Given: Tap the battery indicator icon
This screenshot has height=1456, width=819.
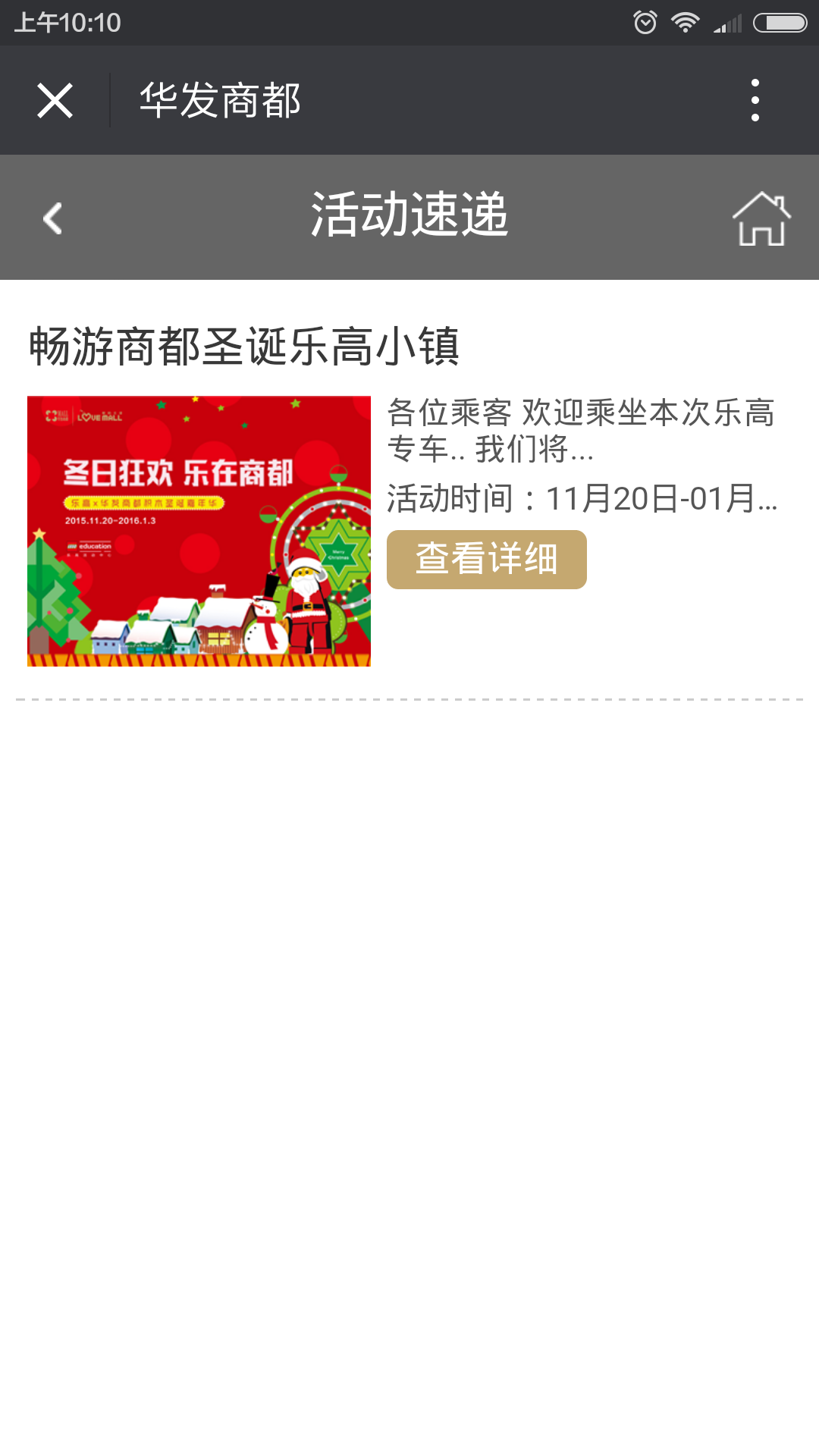Looking at the screenshot, I should [x=775, y=20].
